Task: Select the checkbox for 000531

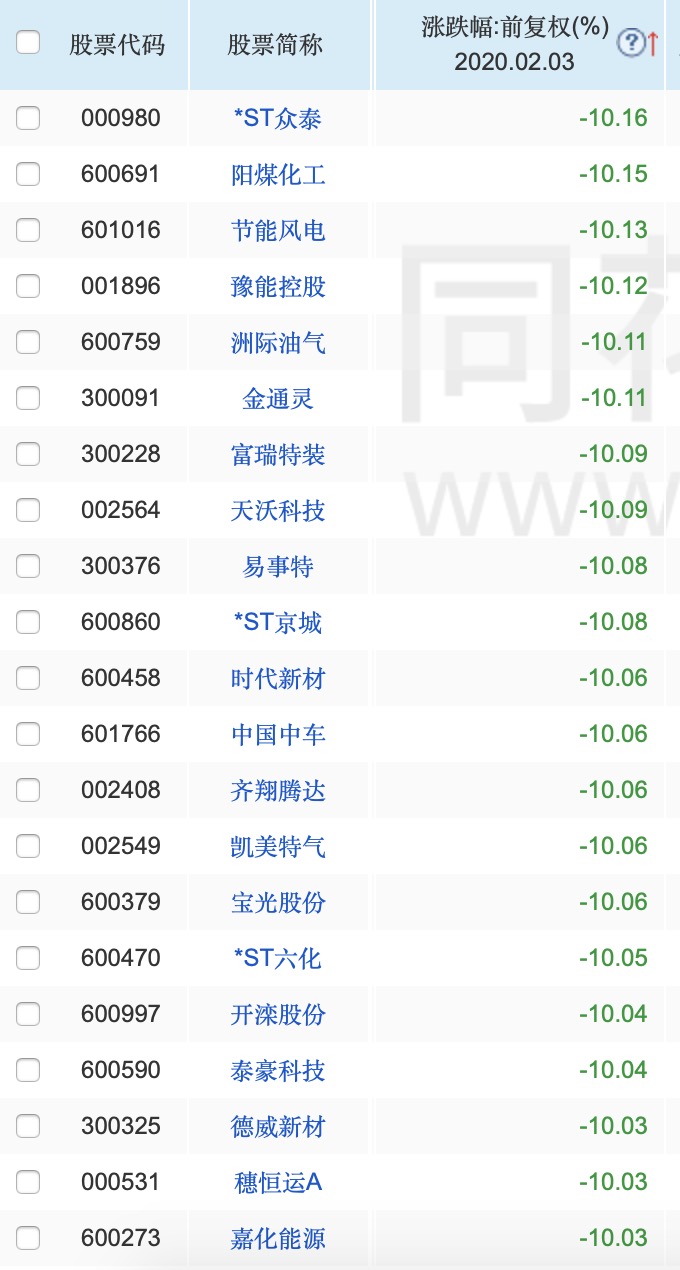Action: point(28,1183)
